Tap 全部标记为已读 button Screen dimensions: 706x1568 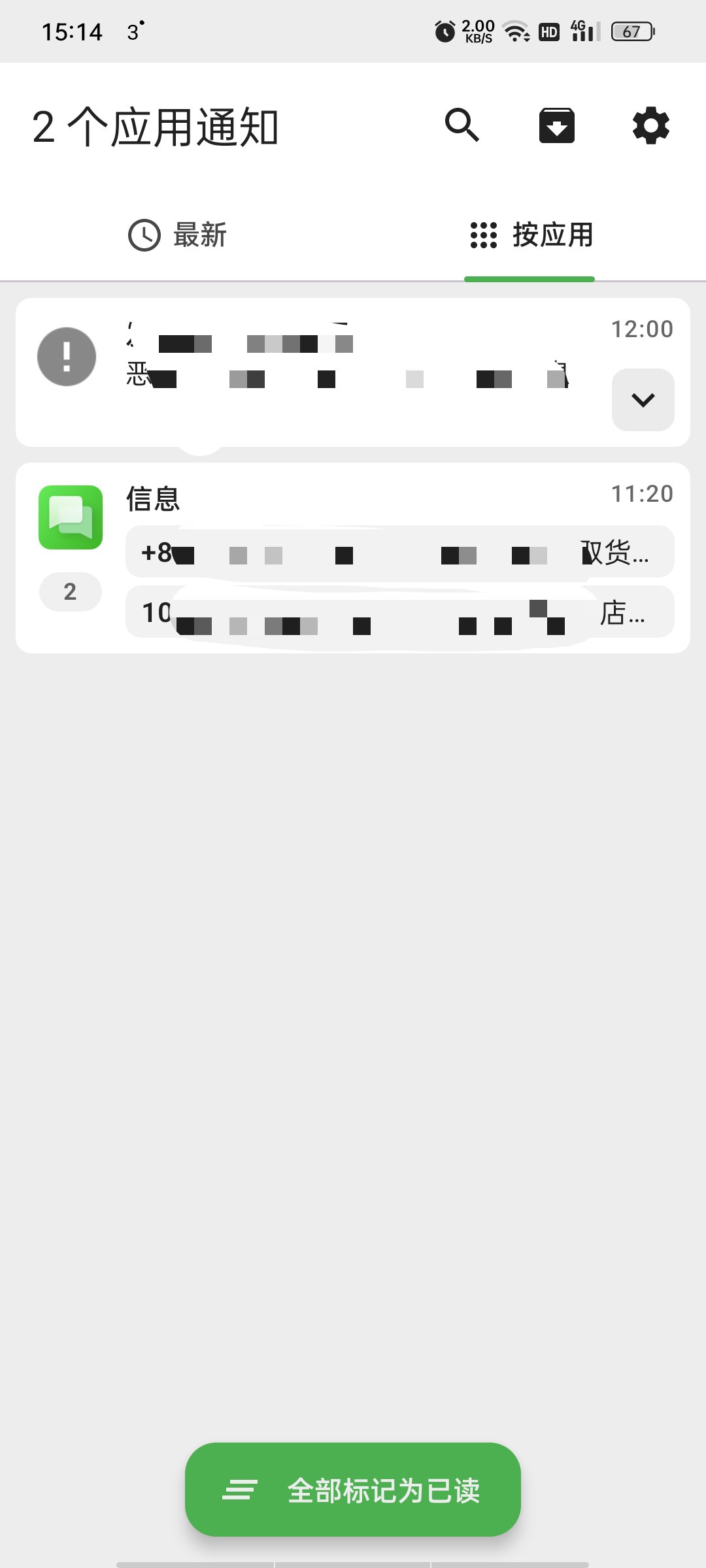(353, 1490)
